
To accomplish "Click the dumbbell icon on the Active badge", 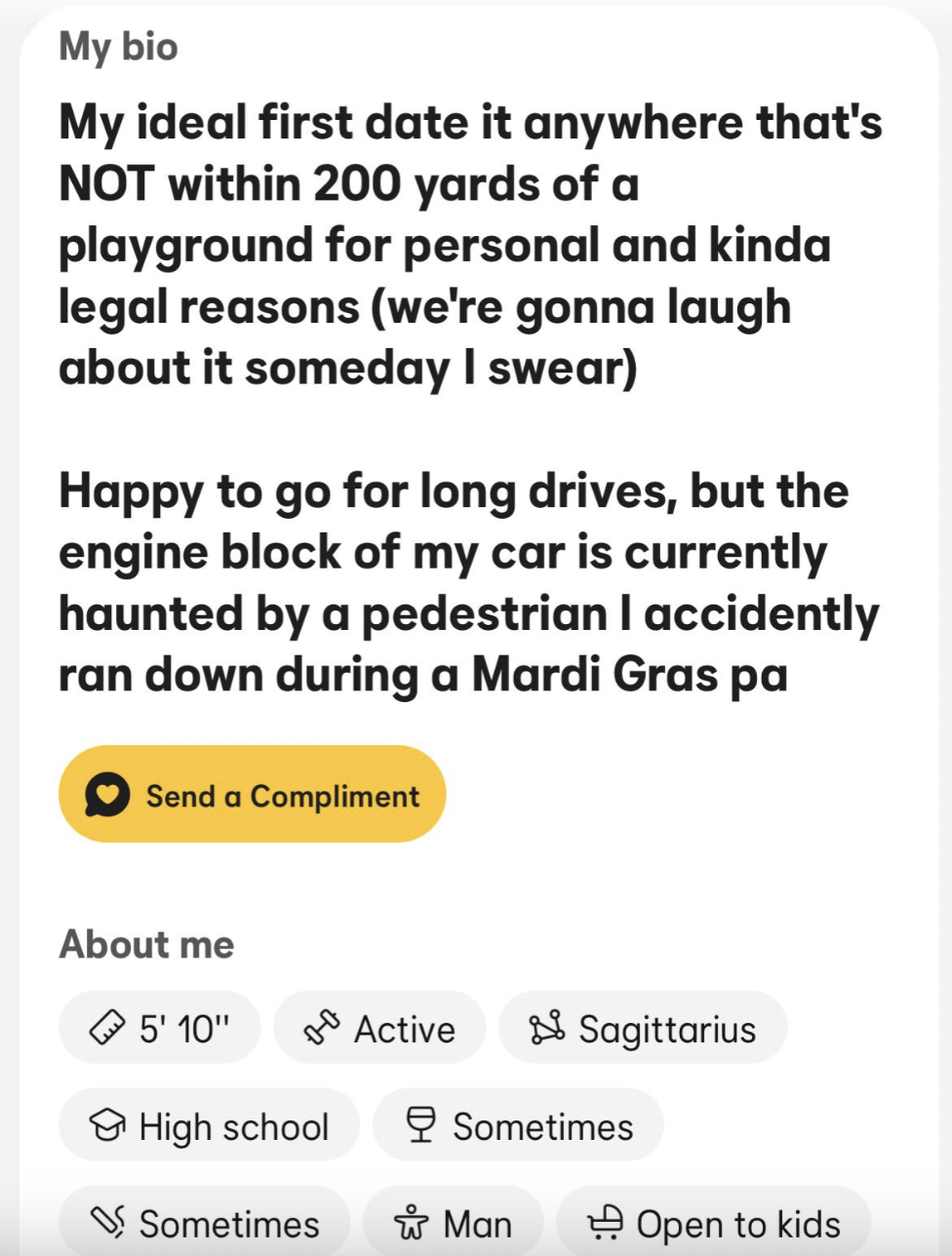I will tap(322, 1027).
